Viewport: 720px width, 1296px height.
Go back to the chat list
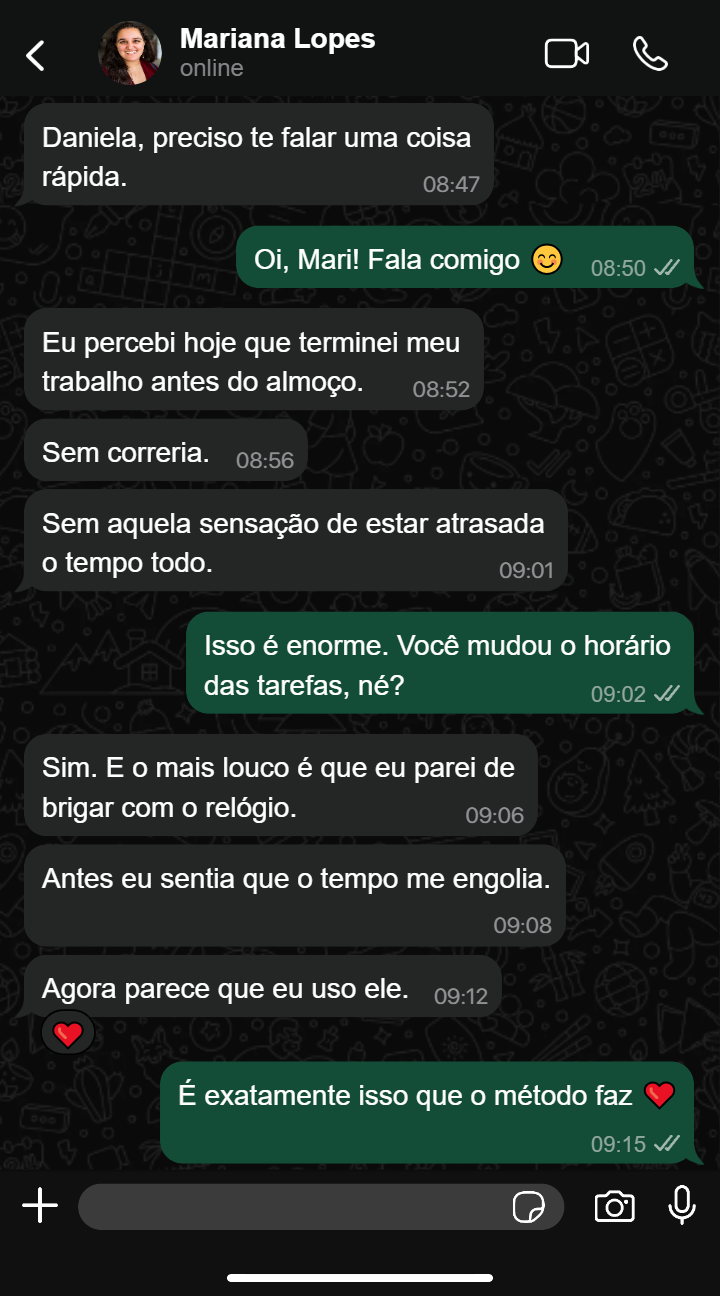point(36,55)
